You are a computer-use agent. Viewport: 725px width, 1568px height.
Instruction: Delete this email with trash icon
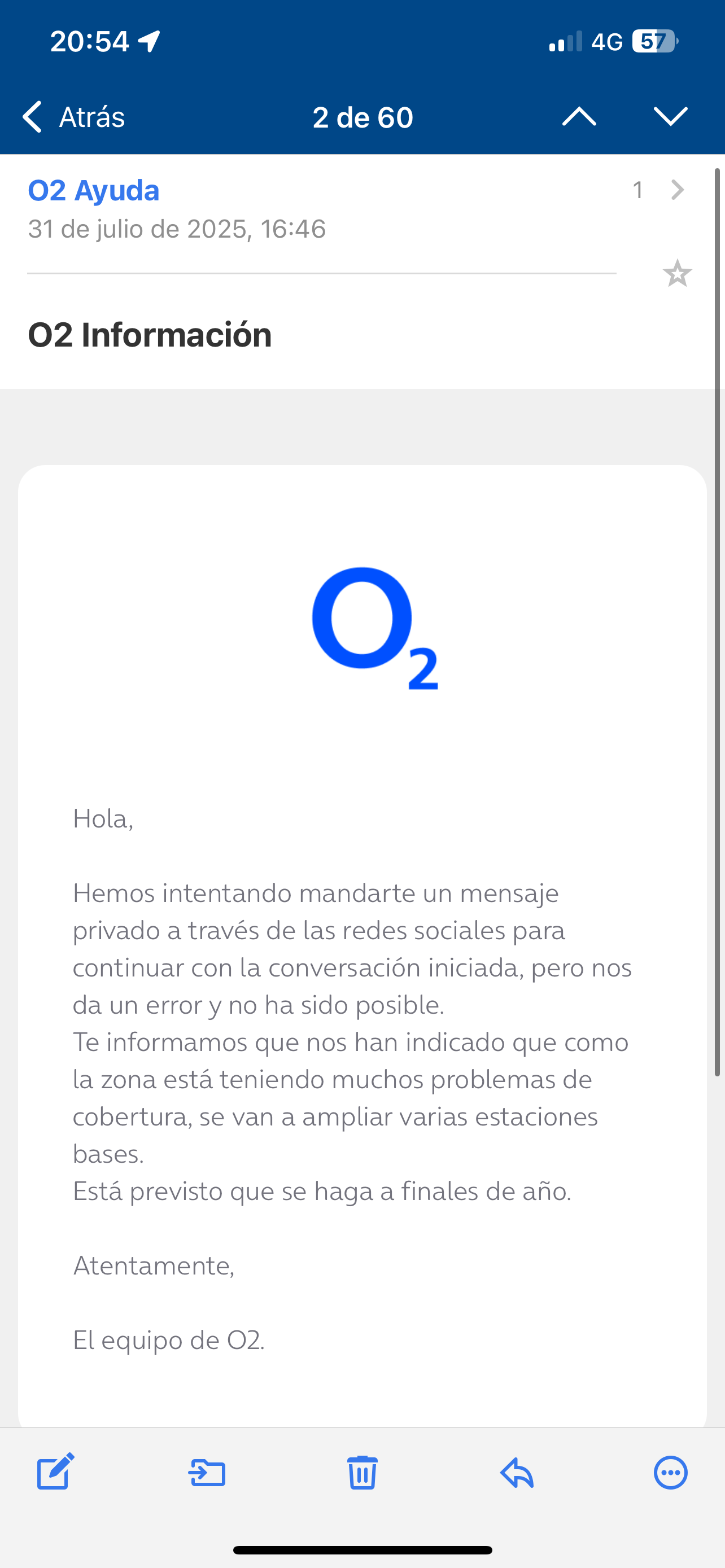coord(362,1473)
